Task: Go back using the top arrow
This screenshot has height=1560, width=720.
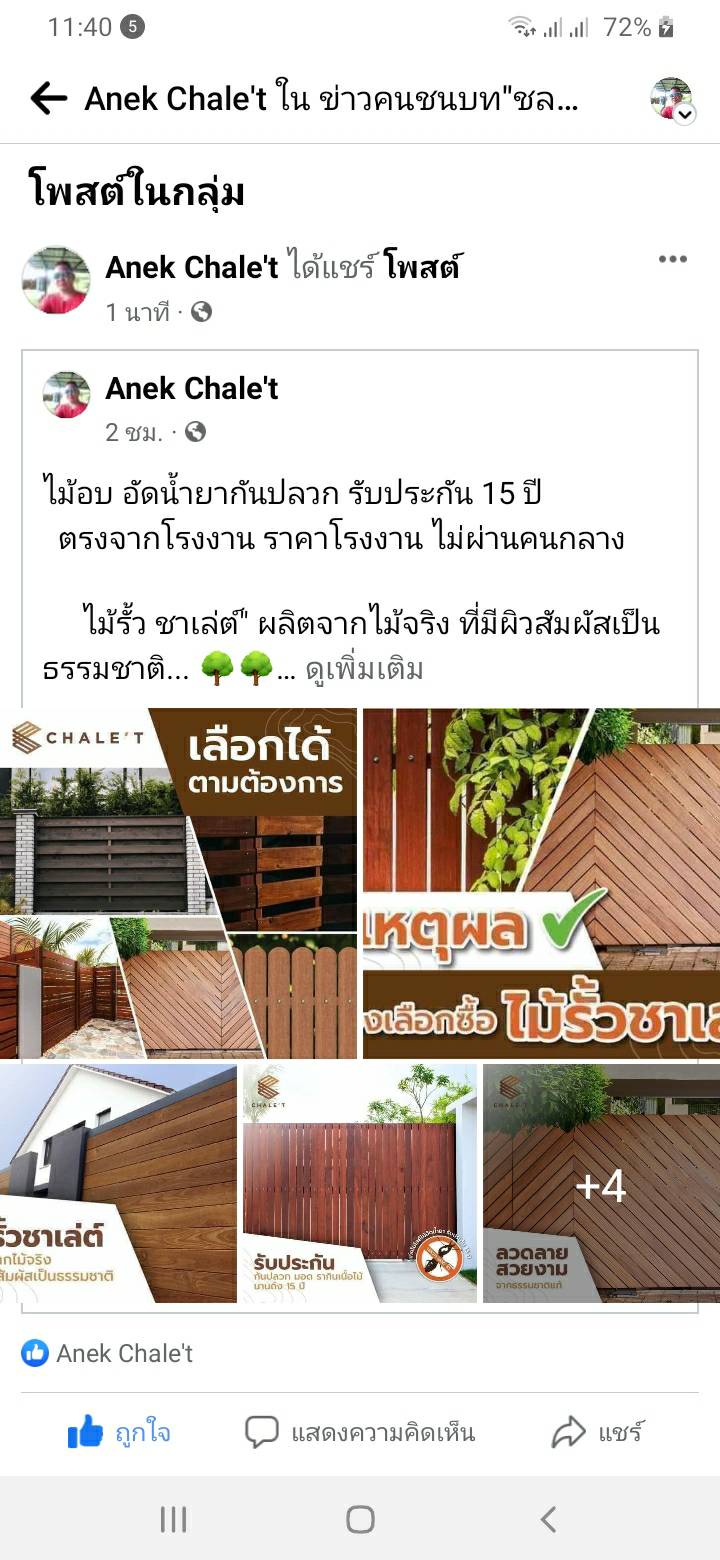Action: click(48, 98)
